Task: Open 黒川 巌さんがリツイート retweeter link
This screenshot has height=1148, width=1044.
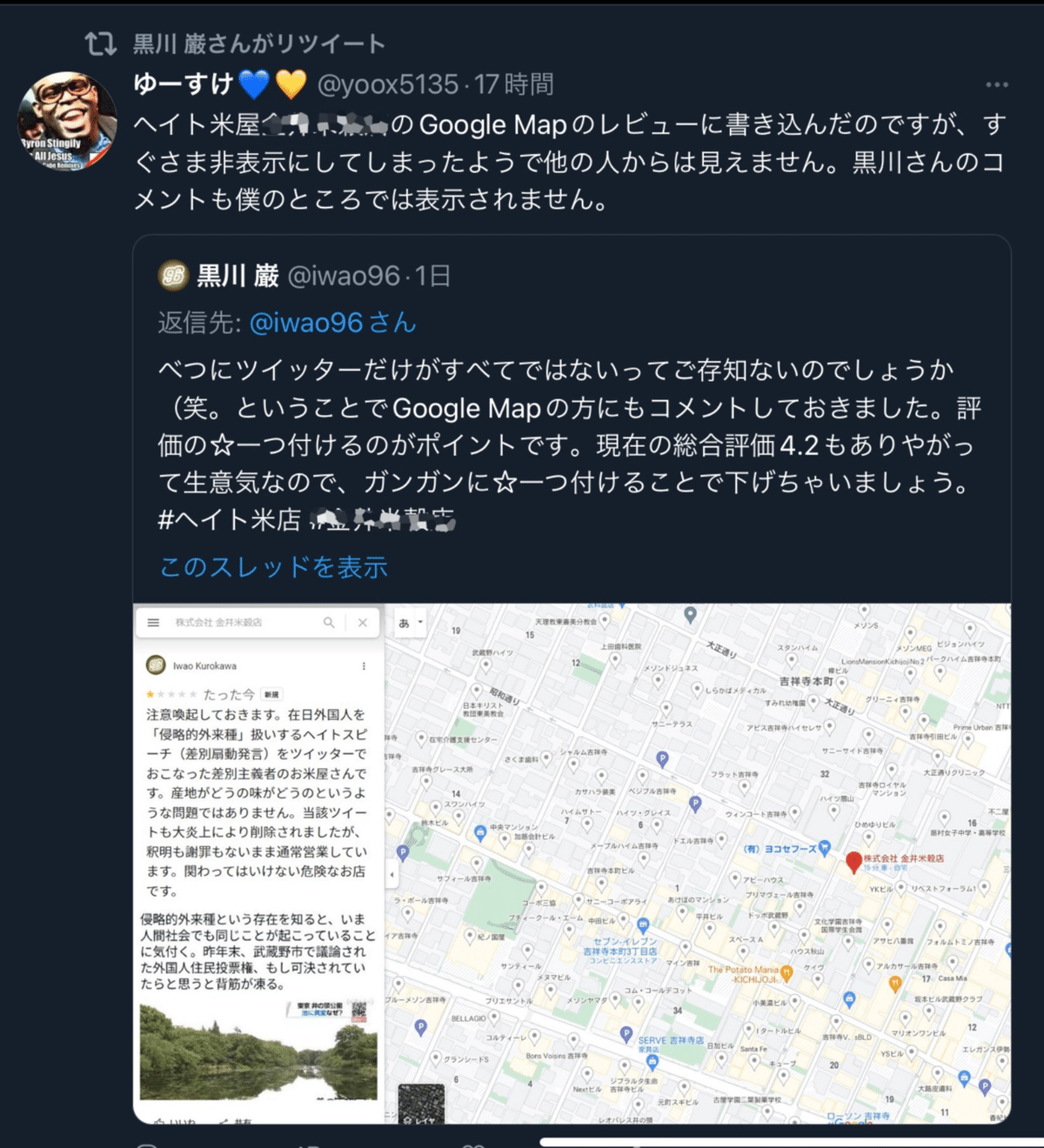Action: pyautogui.click(x=258, y=43)
